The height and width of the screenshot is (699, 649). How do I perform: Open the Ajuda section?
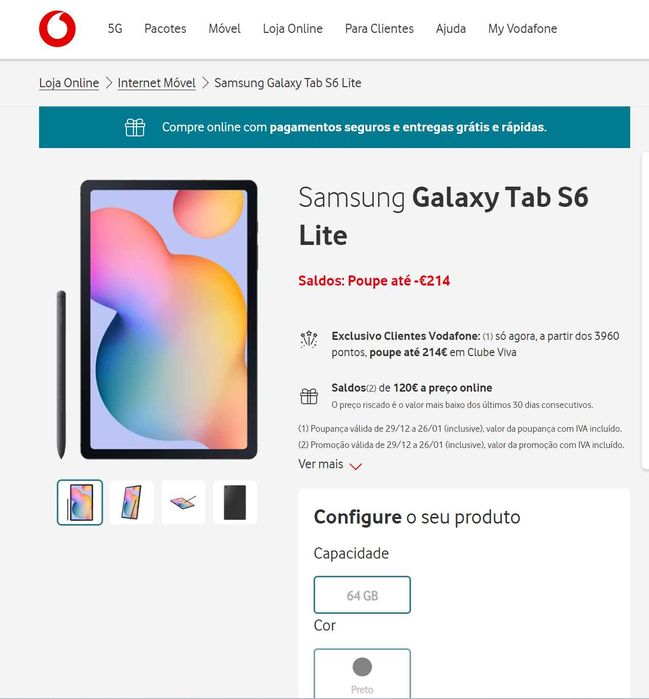pyautogui.click(x=450, y=29)
